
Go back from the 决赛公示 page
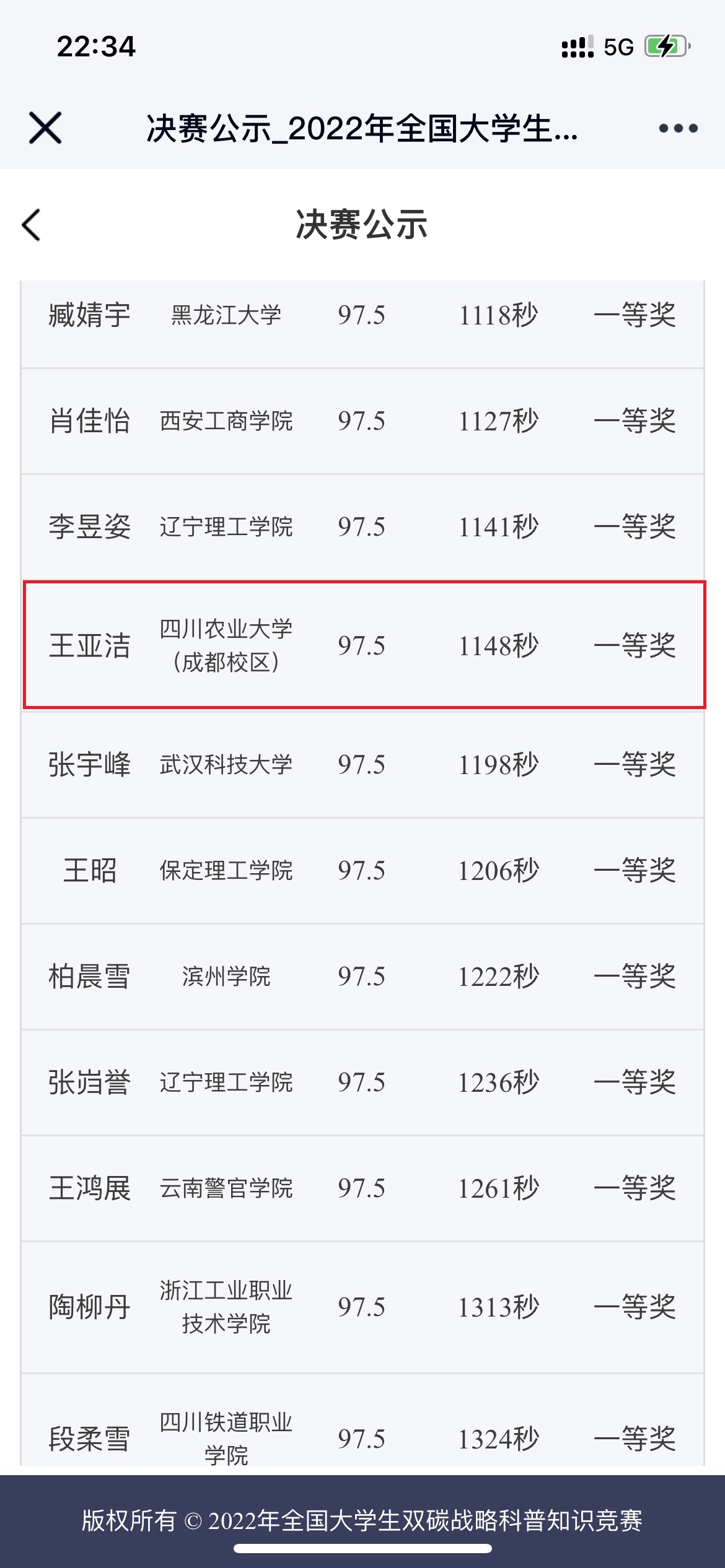click(x=31, y=224)
